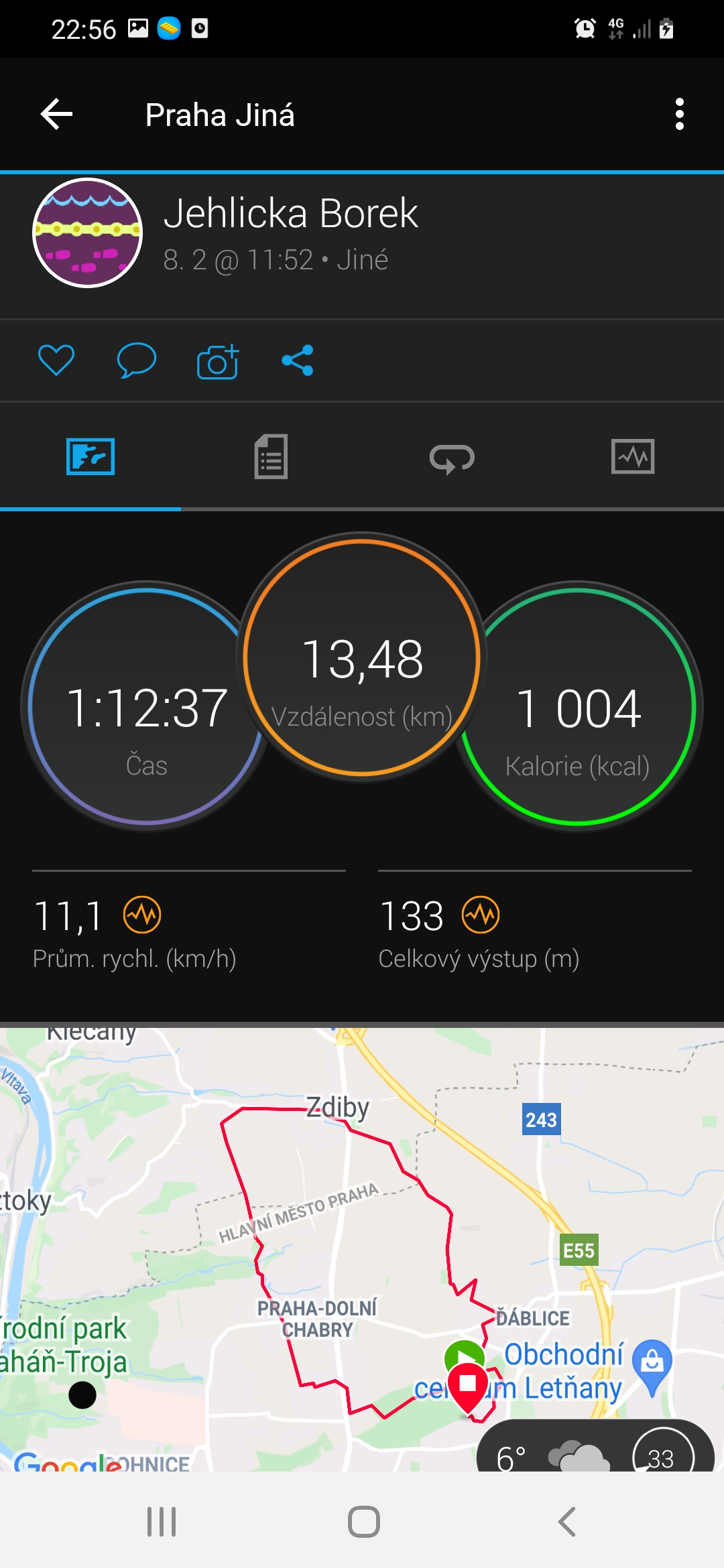The width and height of the screenshot is (724, 1568).
Task: Like this activity with the heart icon
Action: coord(56,361)
